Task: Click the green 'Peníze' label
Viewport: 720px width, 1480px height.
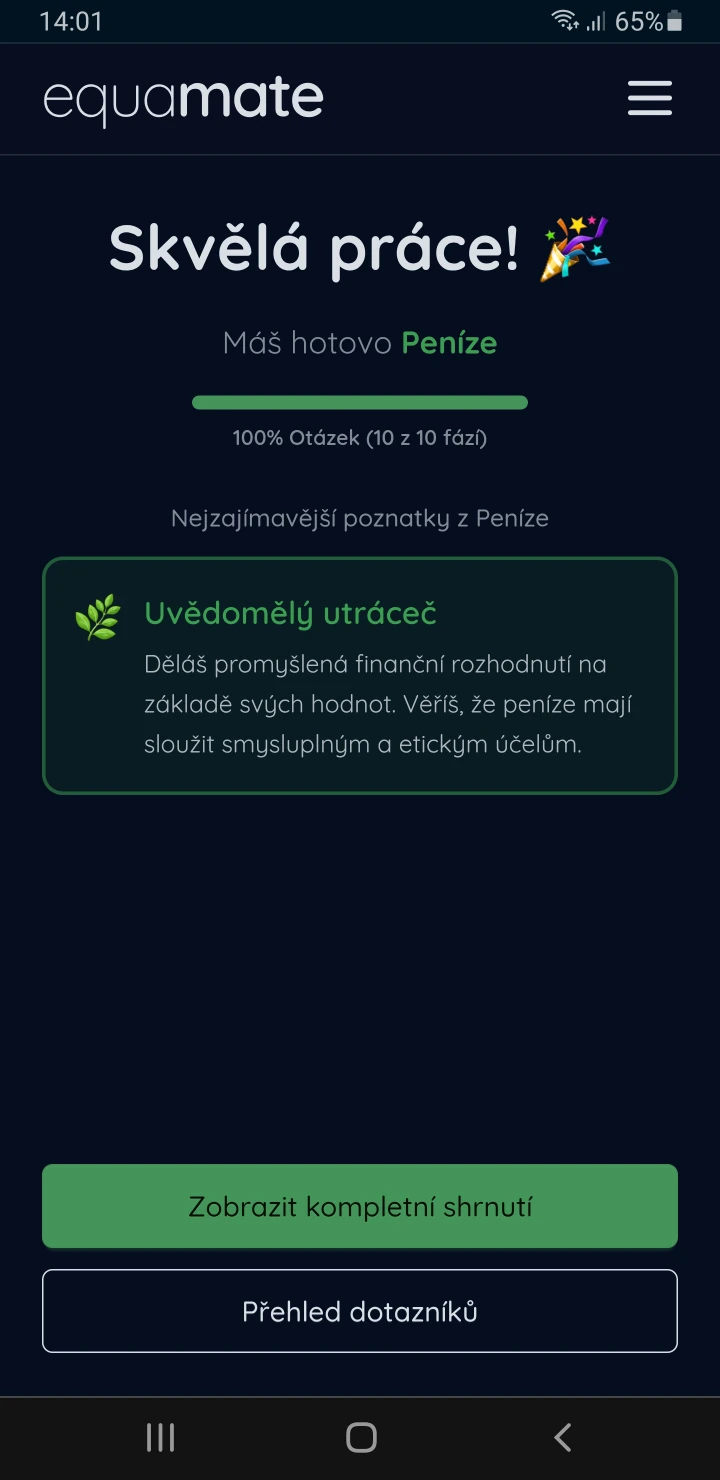Action: pos(449,343)
